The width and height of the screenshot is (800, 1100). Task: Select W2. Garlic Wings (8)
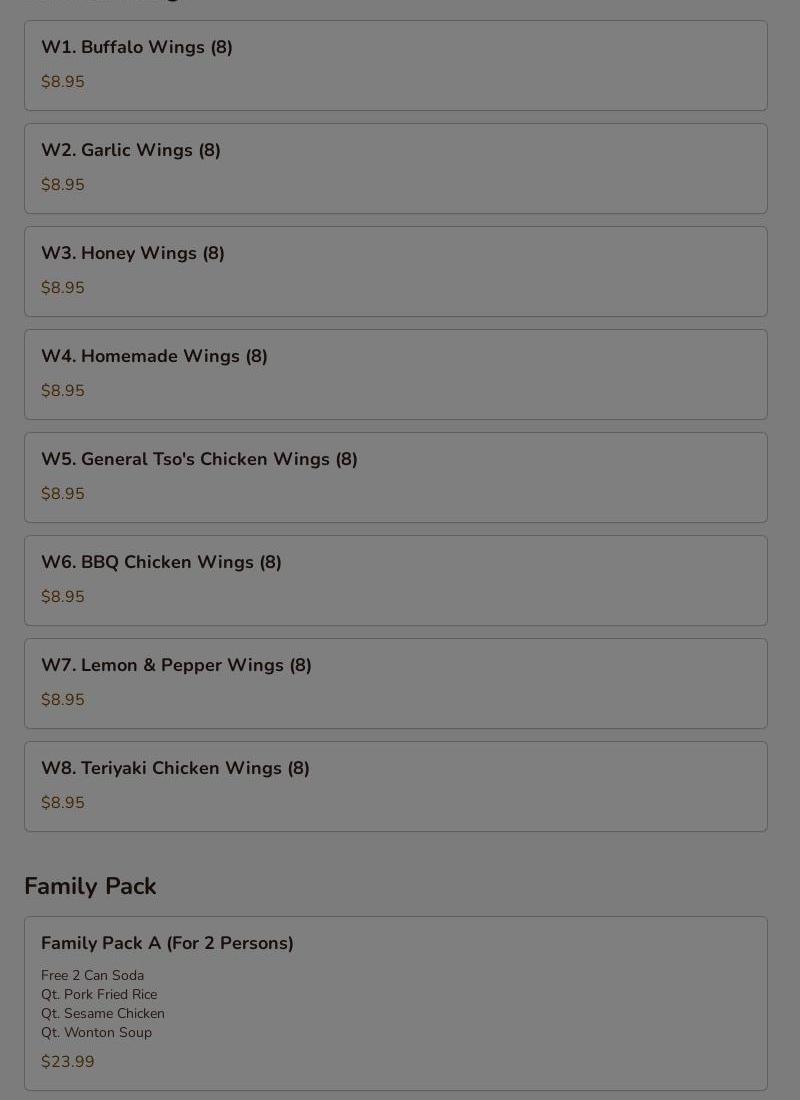(395, 168)
